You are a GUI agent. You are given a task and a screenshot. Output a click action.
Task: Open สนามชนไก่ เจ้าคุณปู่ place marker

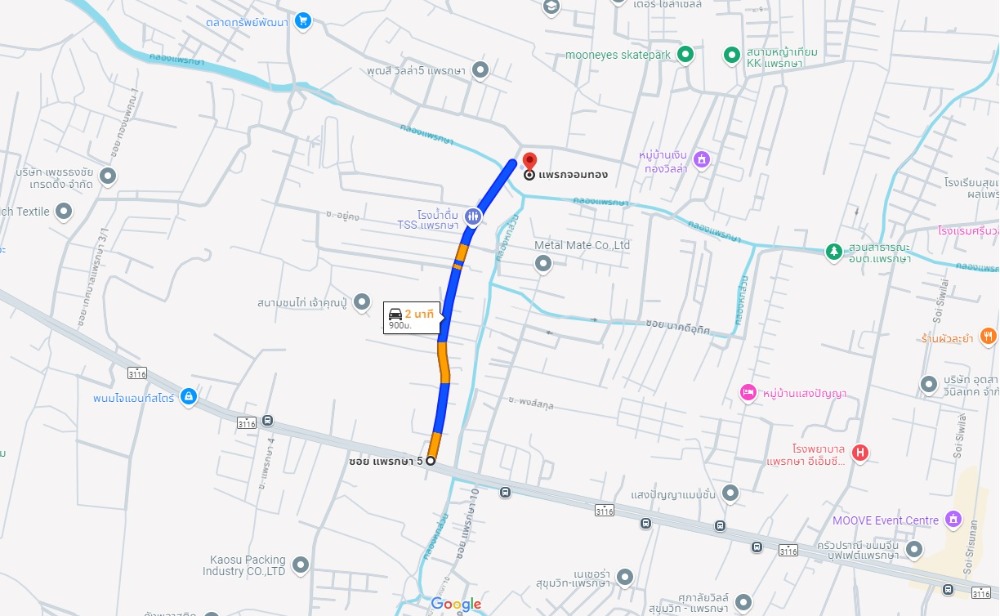(361, 302)
